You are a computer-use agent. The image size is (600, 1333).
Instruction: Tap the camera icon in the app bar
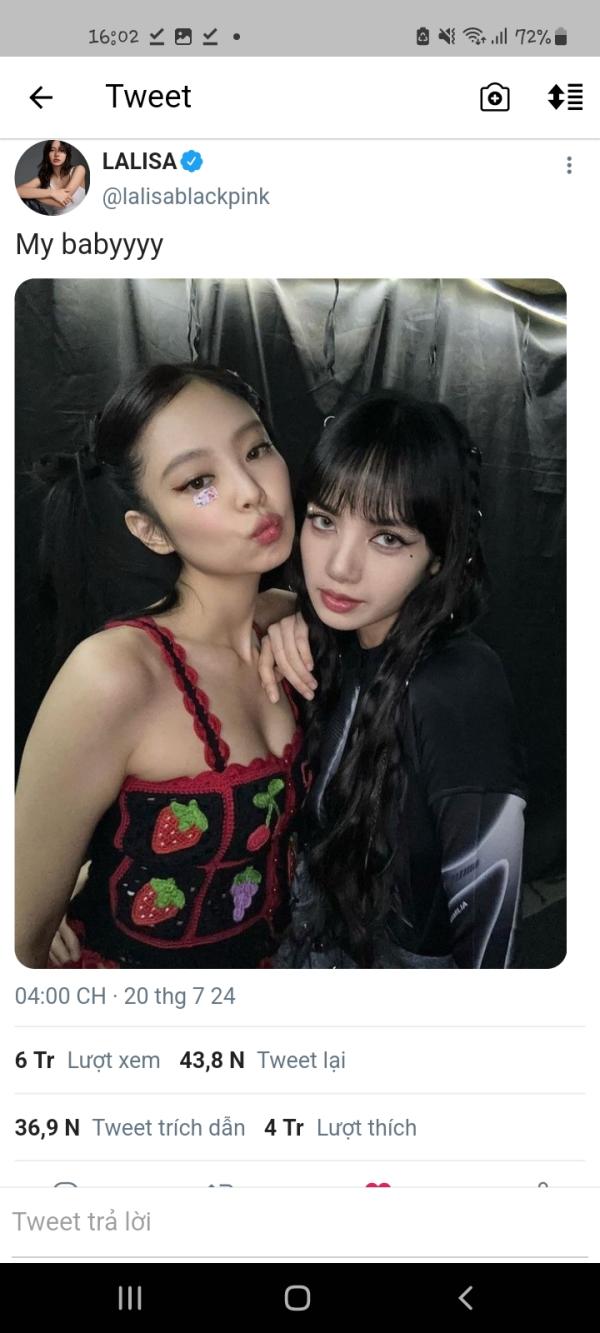click(495, 97)
